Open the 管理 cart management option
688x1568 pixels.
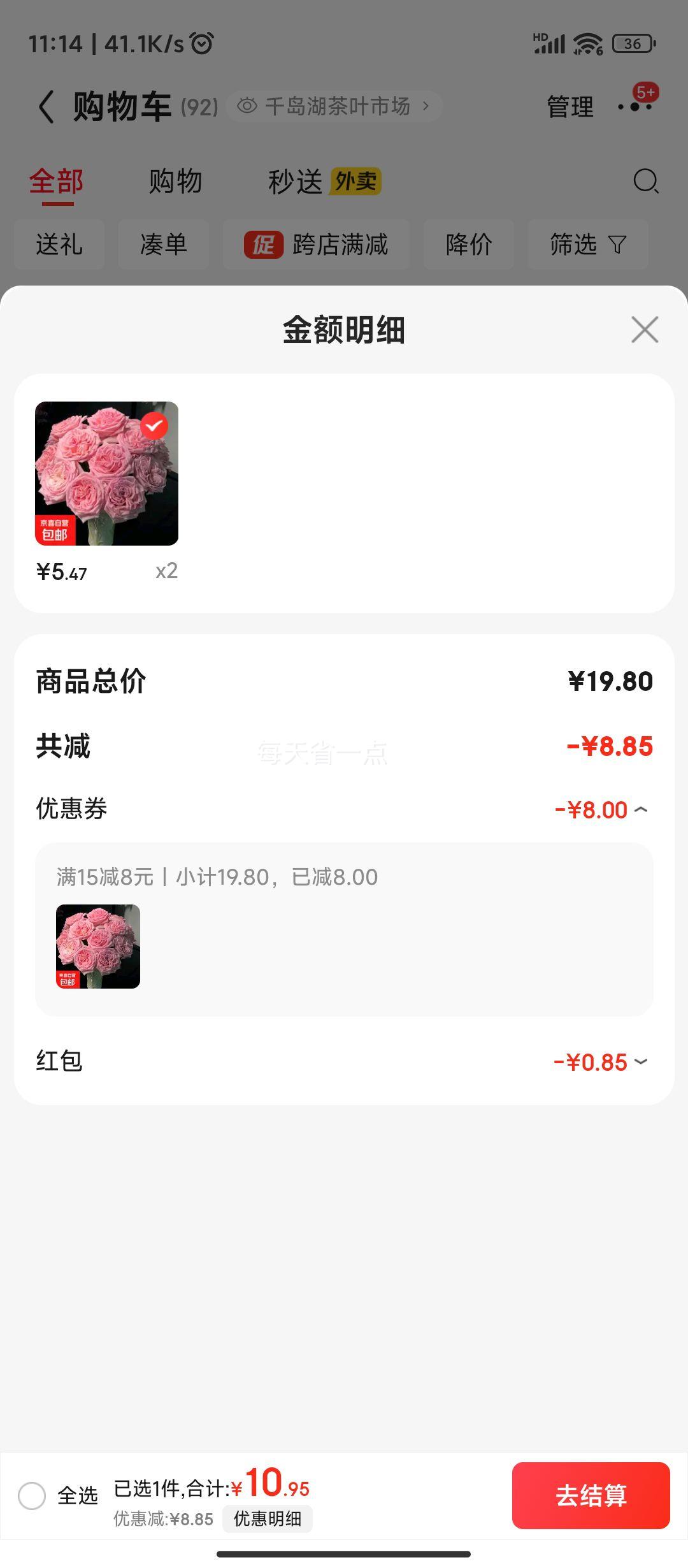click(570, 106)
